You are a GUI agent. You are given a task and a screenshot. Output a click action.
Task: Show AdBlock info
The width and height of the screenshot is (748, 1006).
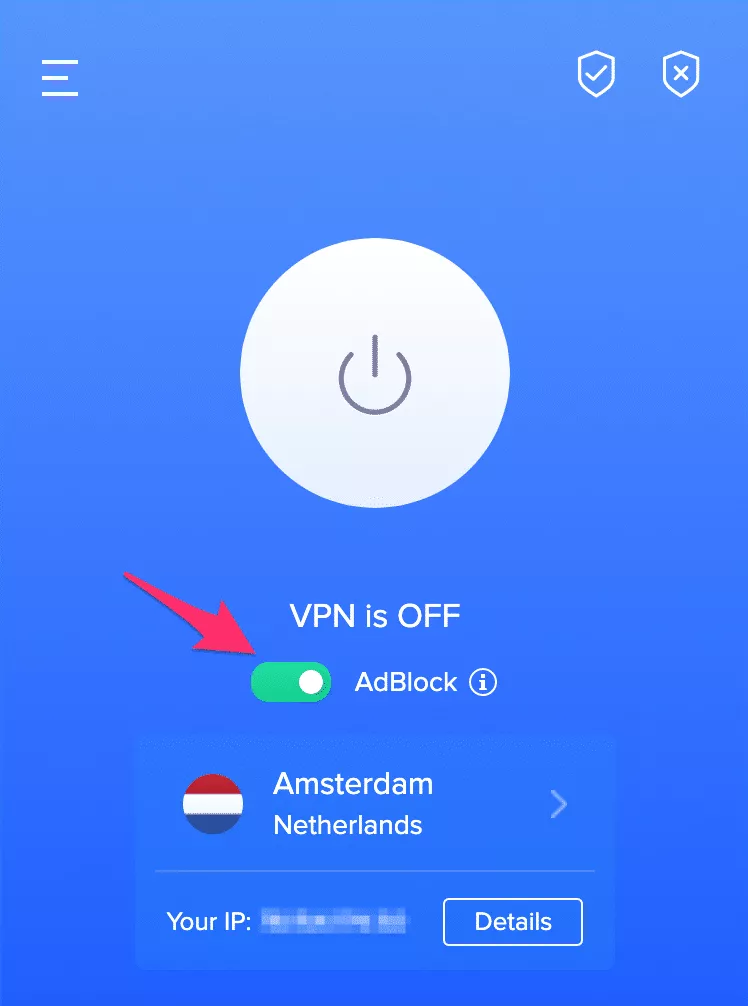[483, 683]
